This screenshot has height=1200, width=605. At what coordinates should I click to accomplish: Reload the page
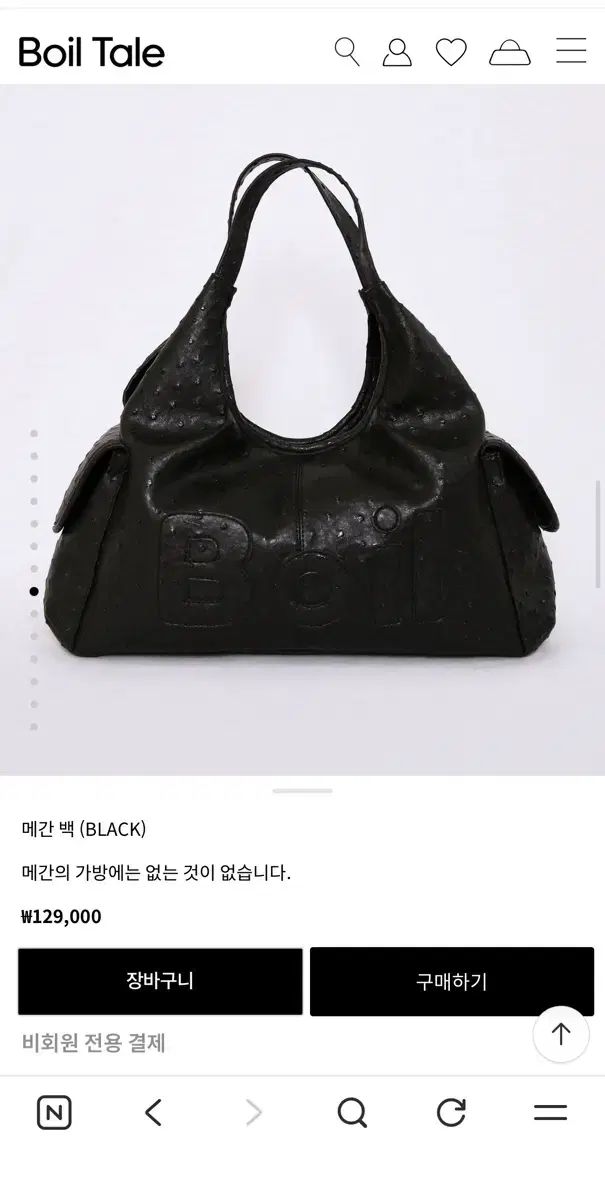[452, 1112]
